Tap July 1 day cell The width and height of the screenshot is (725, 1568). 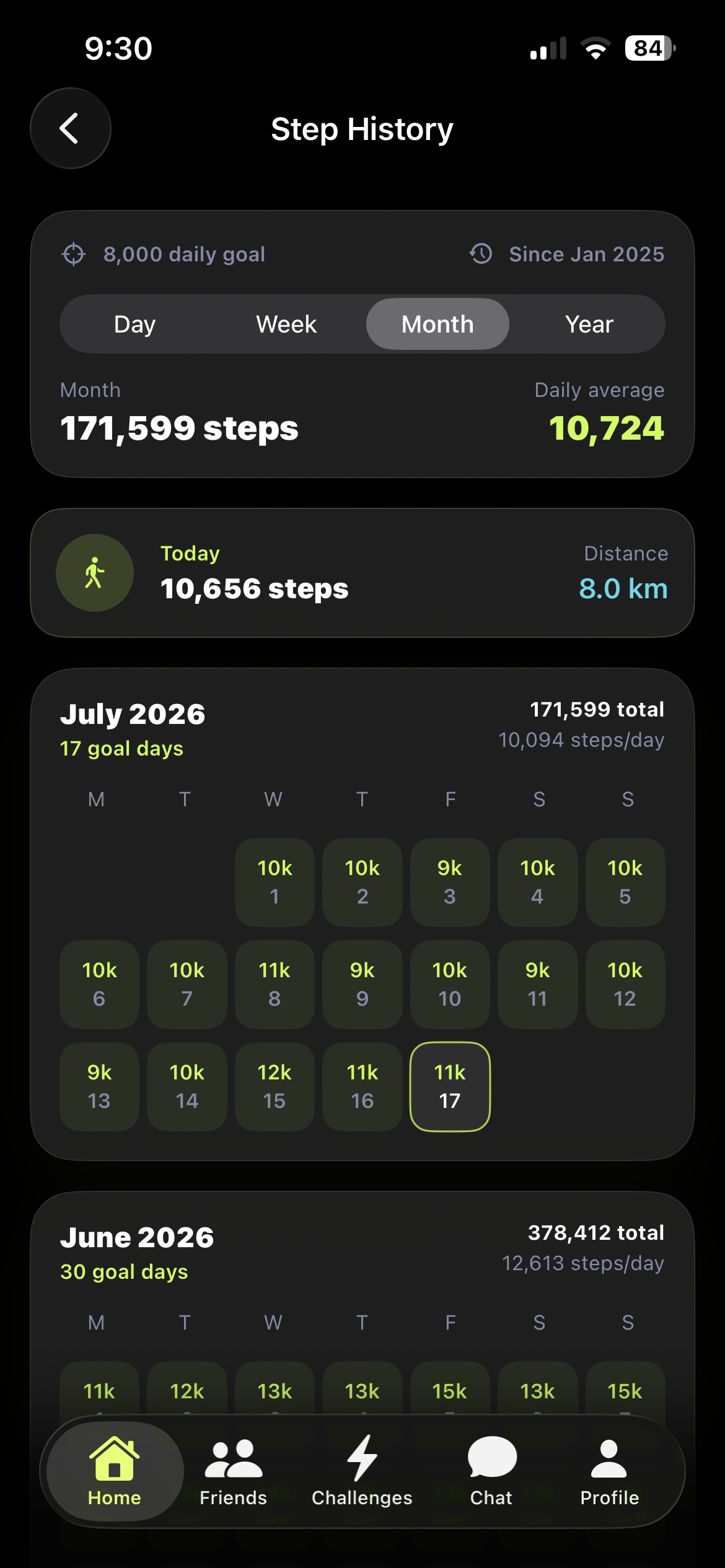pos(275,882)
